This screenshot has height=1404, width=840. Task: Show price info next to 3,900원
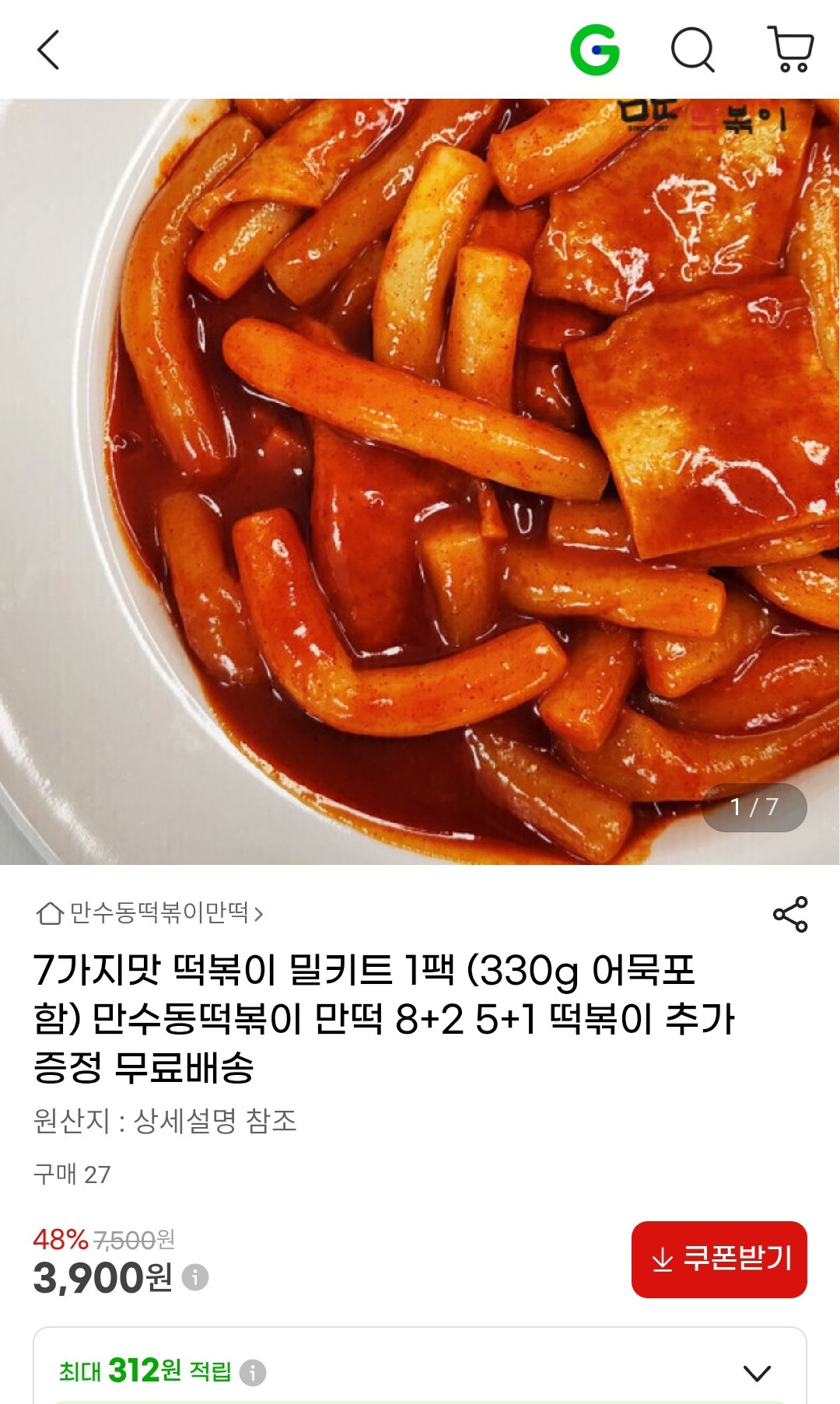coord(195,1277)
